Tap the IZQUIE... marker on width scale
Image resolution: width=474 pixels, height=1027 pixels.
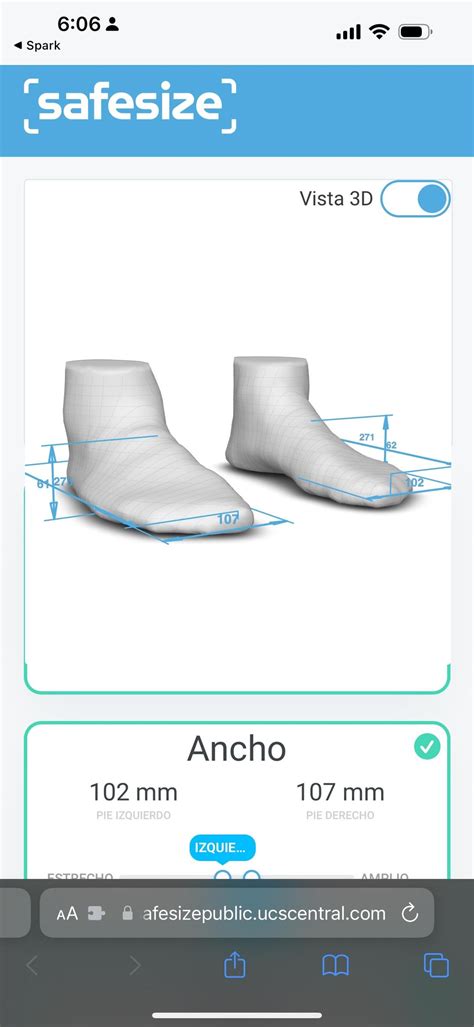pyautogui.click(x=223, y=849)
